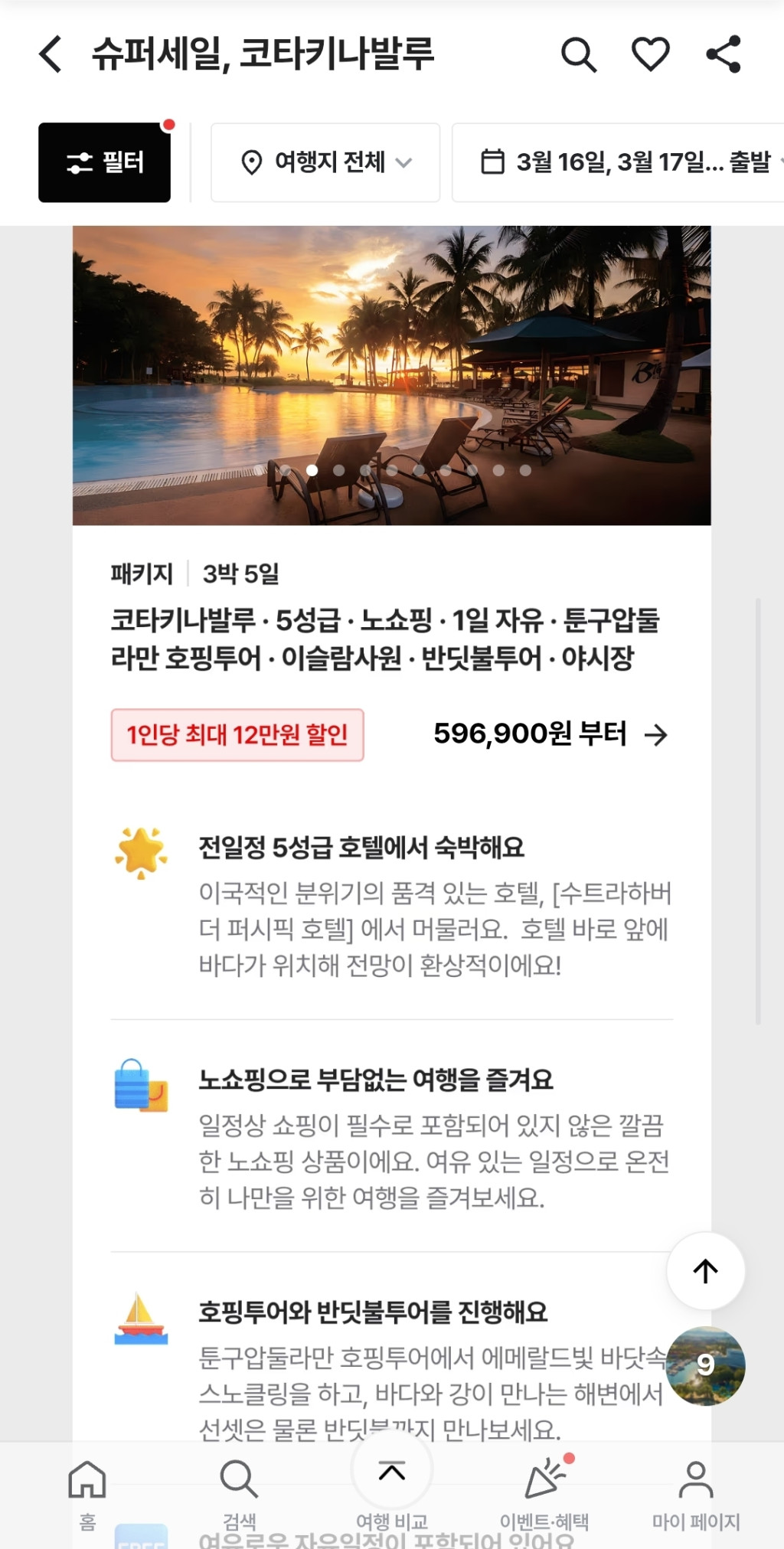This screenshot has height=1549, width=784.
Task: Open the recently viewed bubble showing 9
Action: [705, 1365]
